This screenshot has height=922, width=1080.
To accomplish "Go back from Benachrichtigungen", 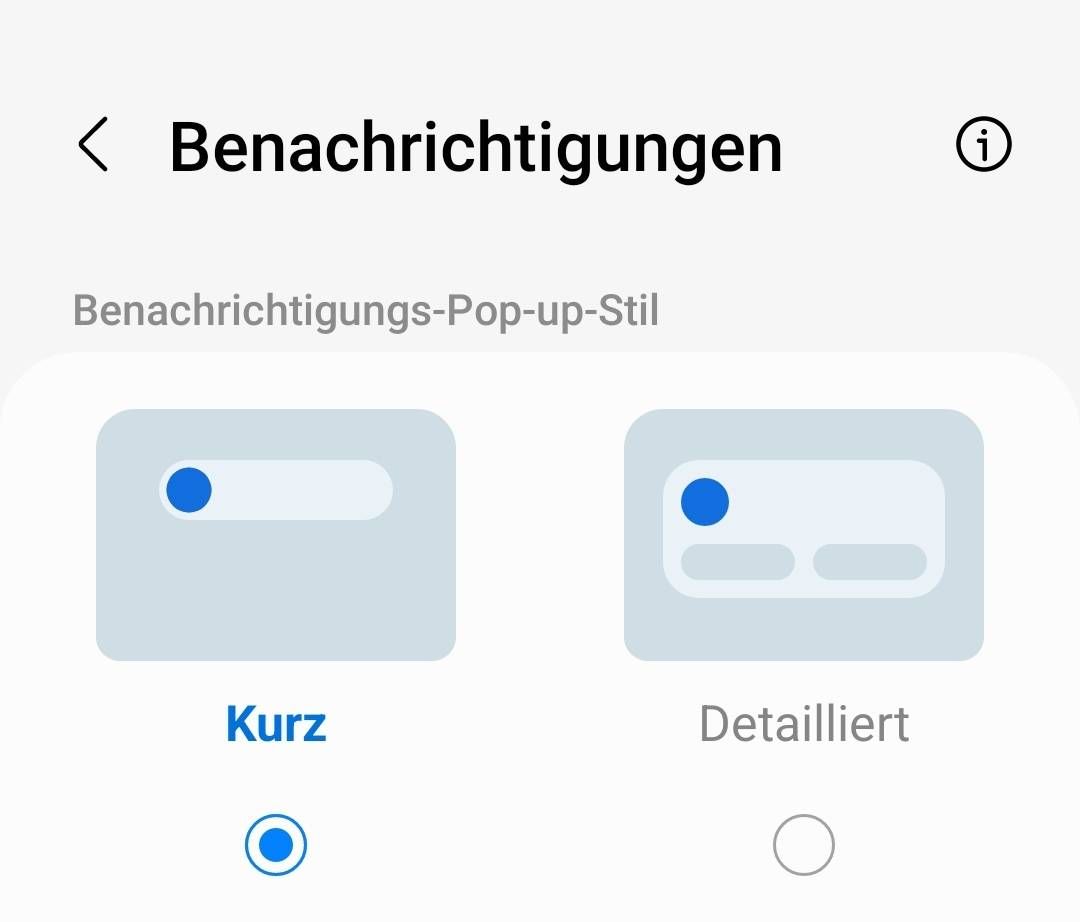I will coord(93,146).
